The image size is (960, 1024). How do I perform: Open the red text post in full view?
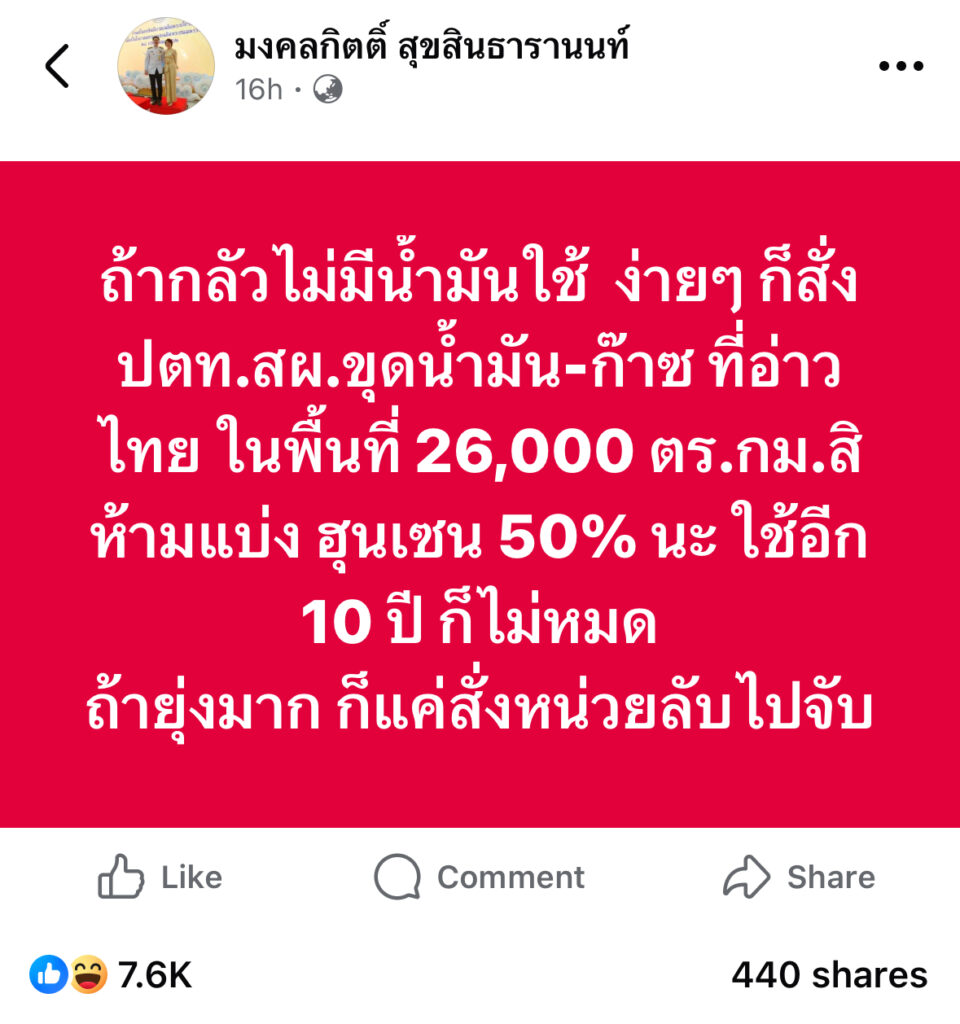point(480,494)
